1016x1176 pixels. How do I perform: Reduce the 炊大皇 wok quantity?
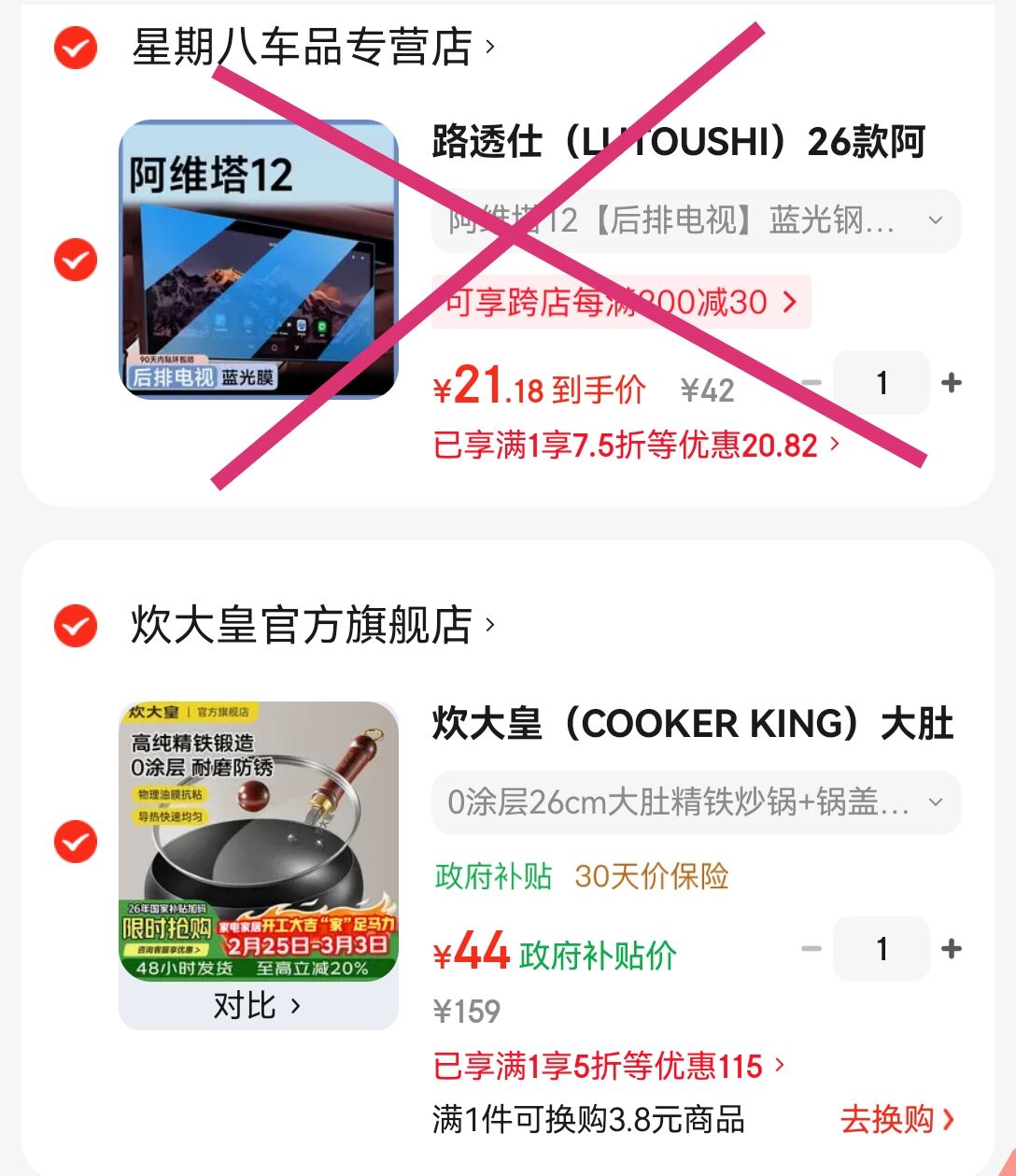(x=811, y=949)
